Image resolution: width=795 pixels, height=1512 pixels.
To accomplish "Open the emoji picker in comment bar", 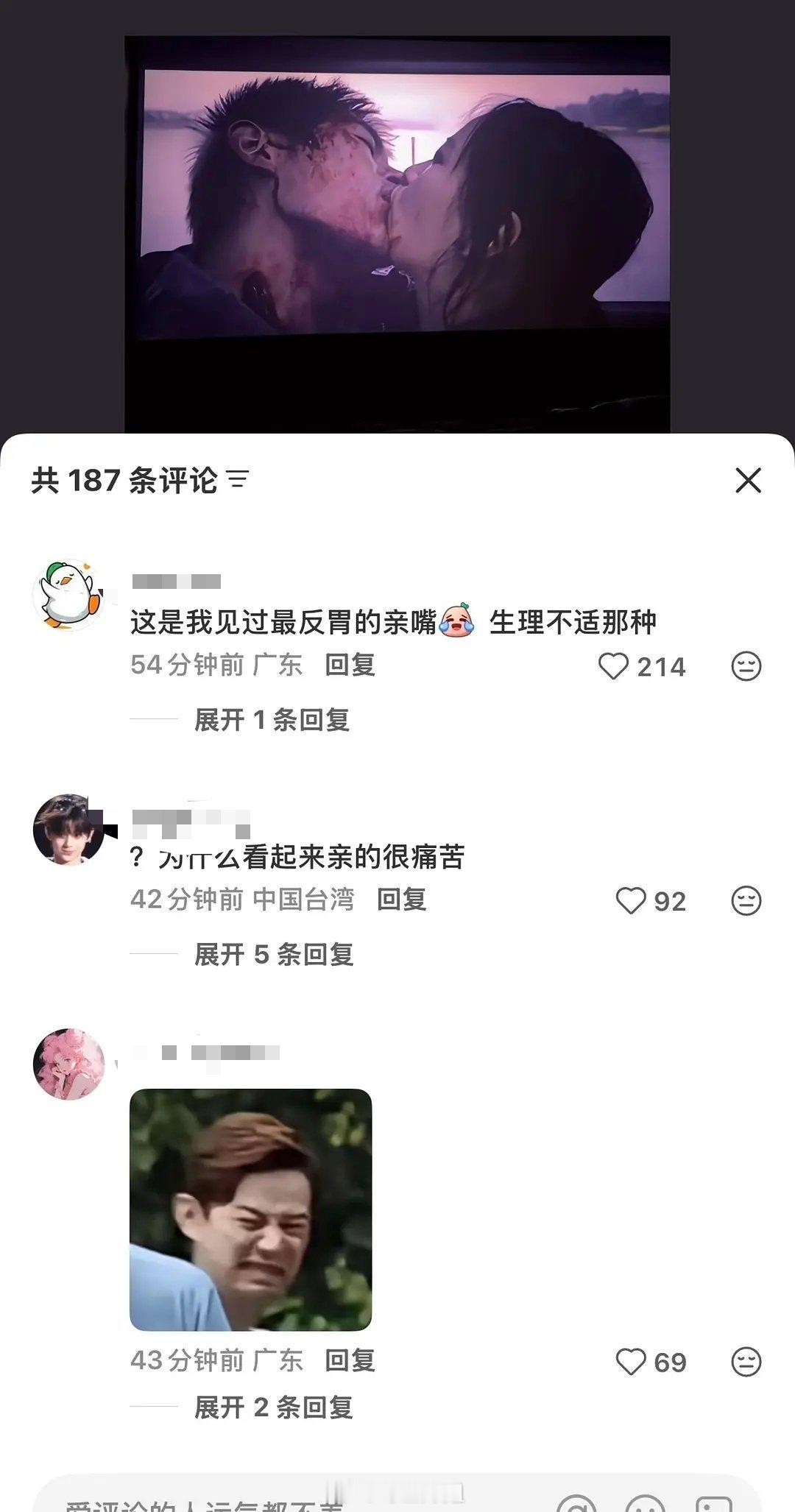I will (645, 1505).
